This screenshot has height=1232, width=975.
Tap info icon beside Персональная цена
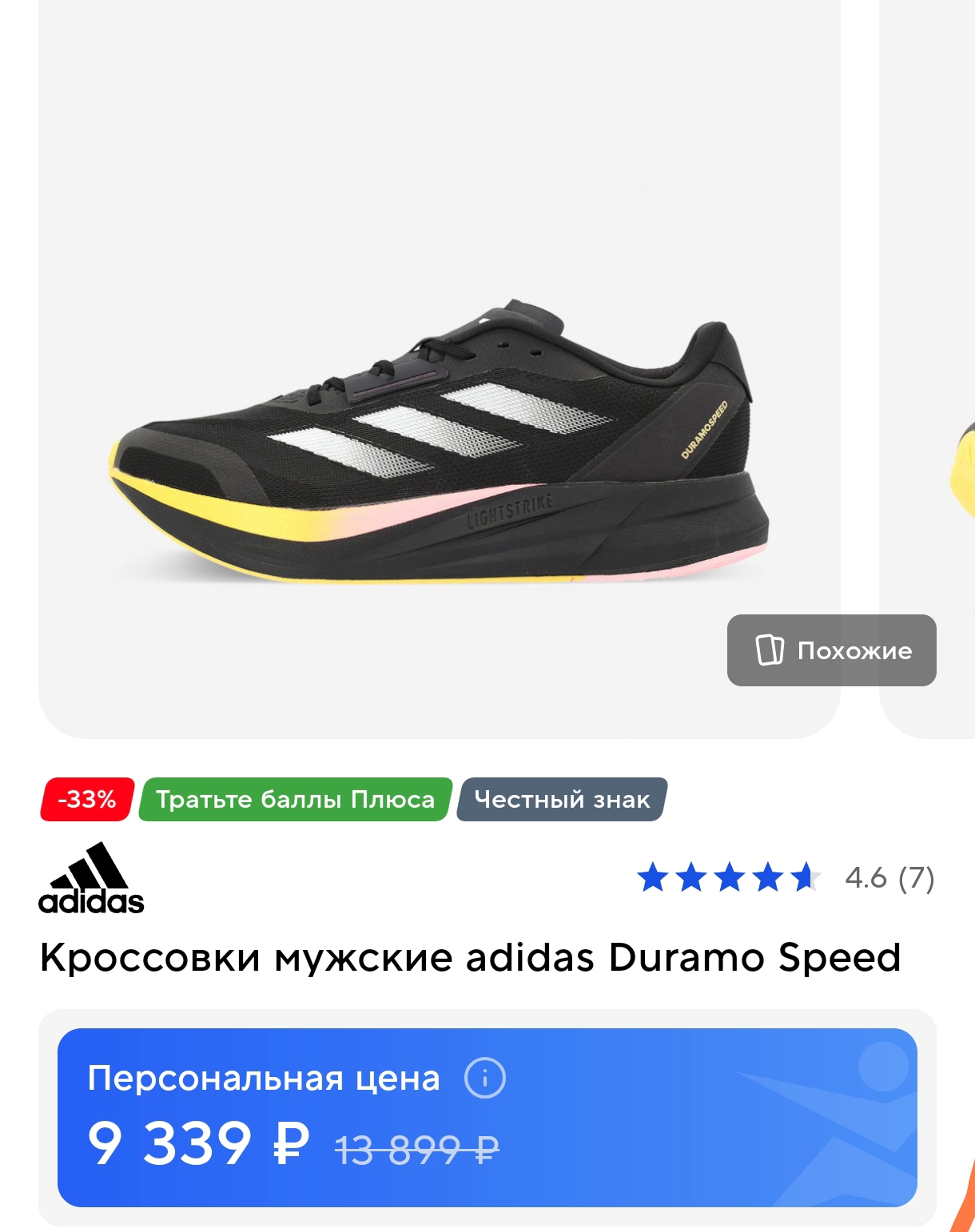coord(484,1078)
